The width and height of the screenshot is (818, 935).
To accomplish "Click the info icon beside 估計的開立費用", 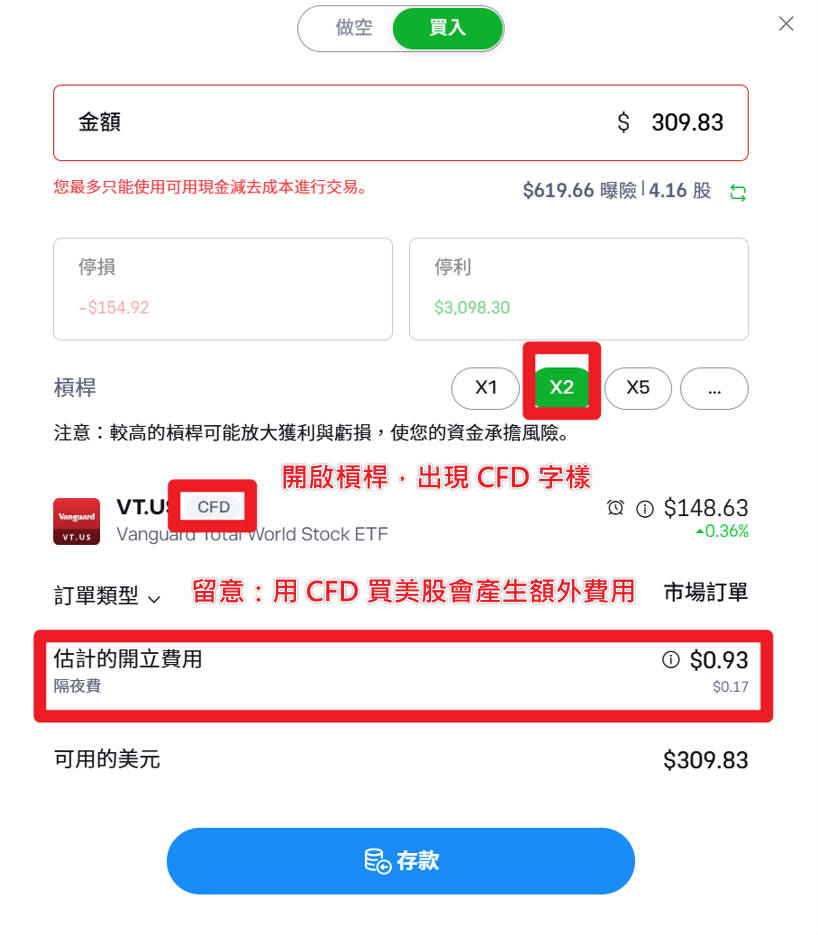I will click(x=670, y=659).
